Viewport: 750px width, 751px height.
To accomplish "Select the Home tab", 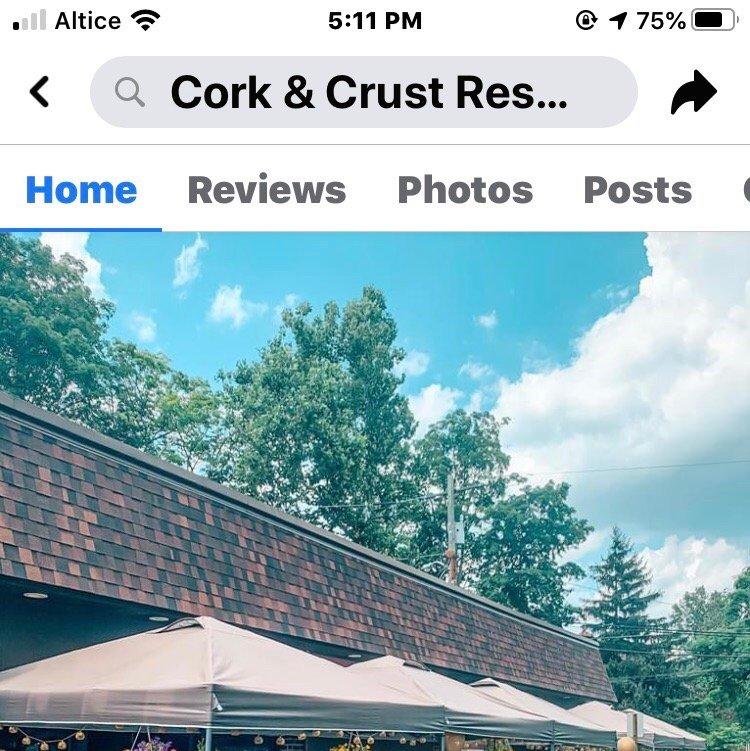I will (x=81, y=190).
